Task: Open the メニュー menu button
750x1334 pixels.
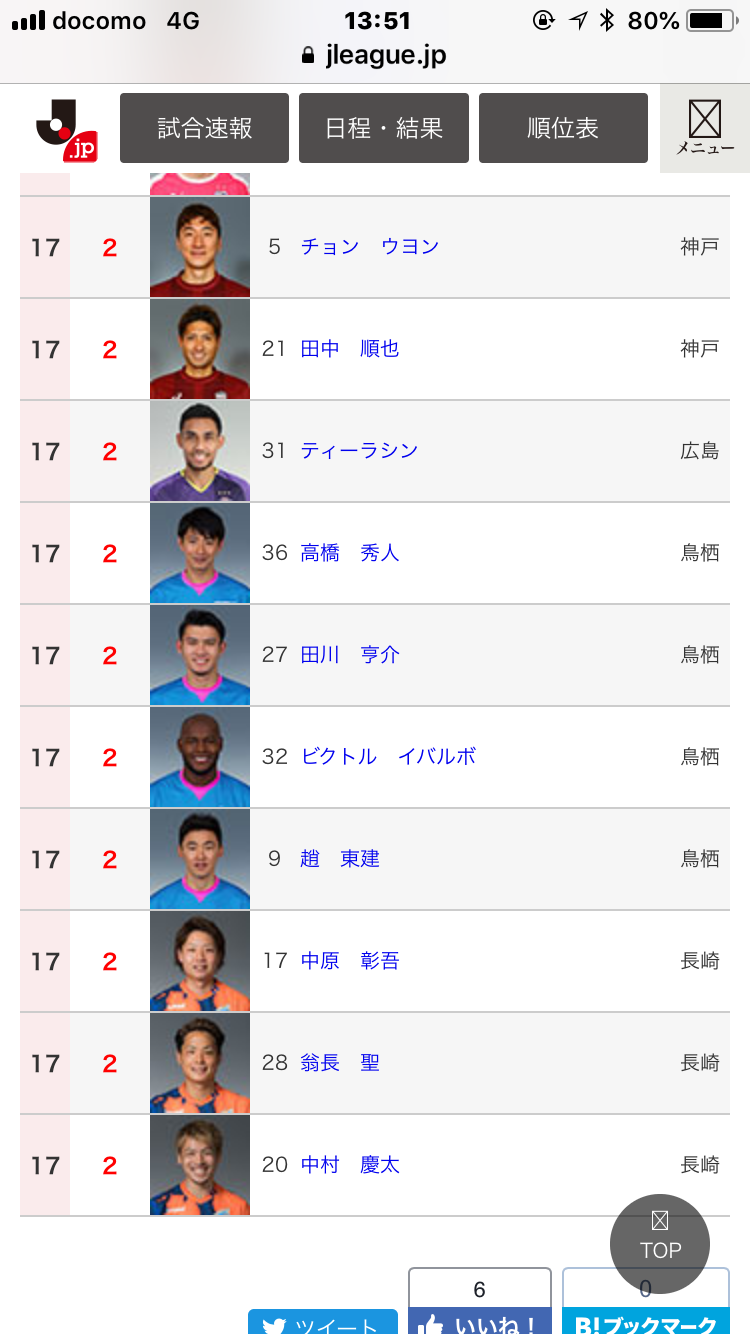Action: click(705, 128)
